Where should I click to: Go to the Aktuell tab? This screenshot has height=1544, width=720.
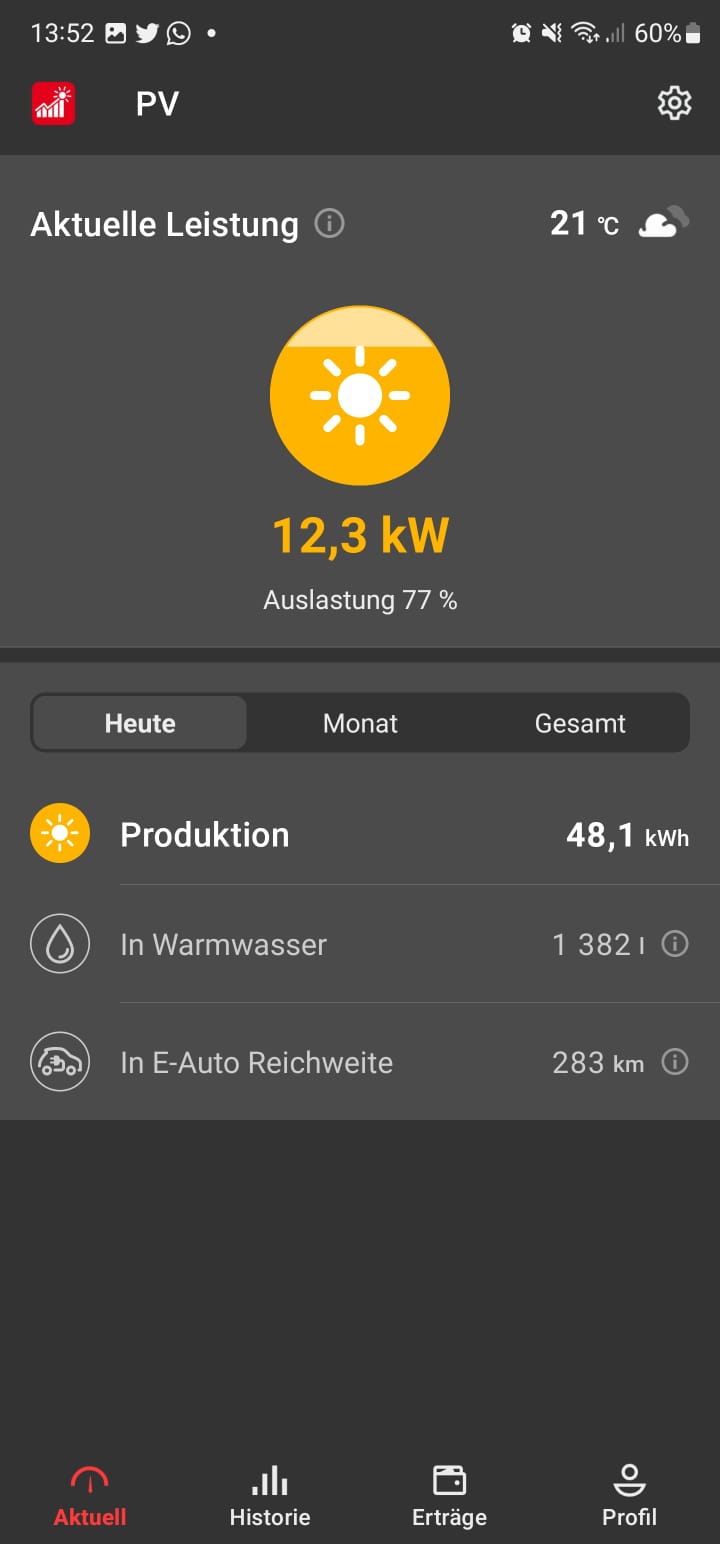pyautogui.click(x=90, y=1496)
